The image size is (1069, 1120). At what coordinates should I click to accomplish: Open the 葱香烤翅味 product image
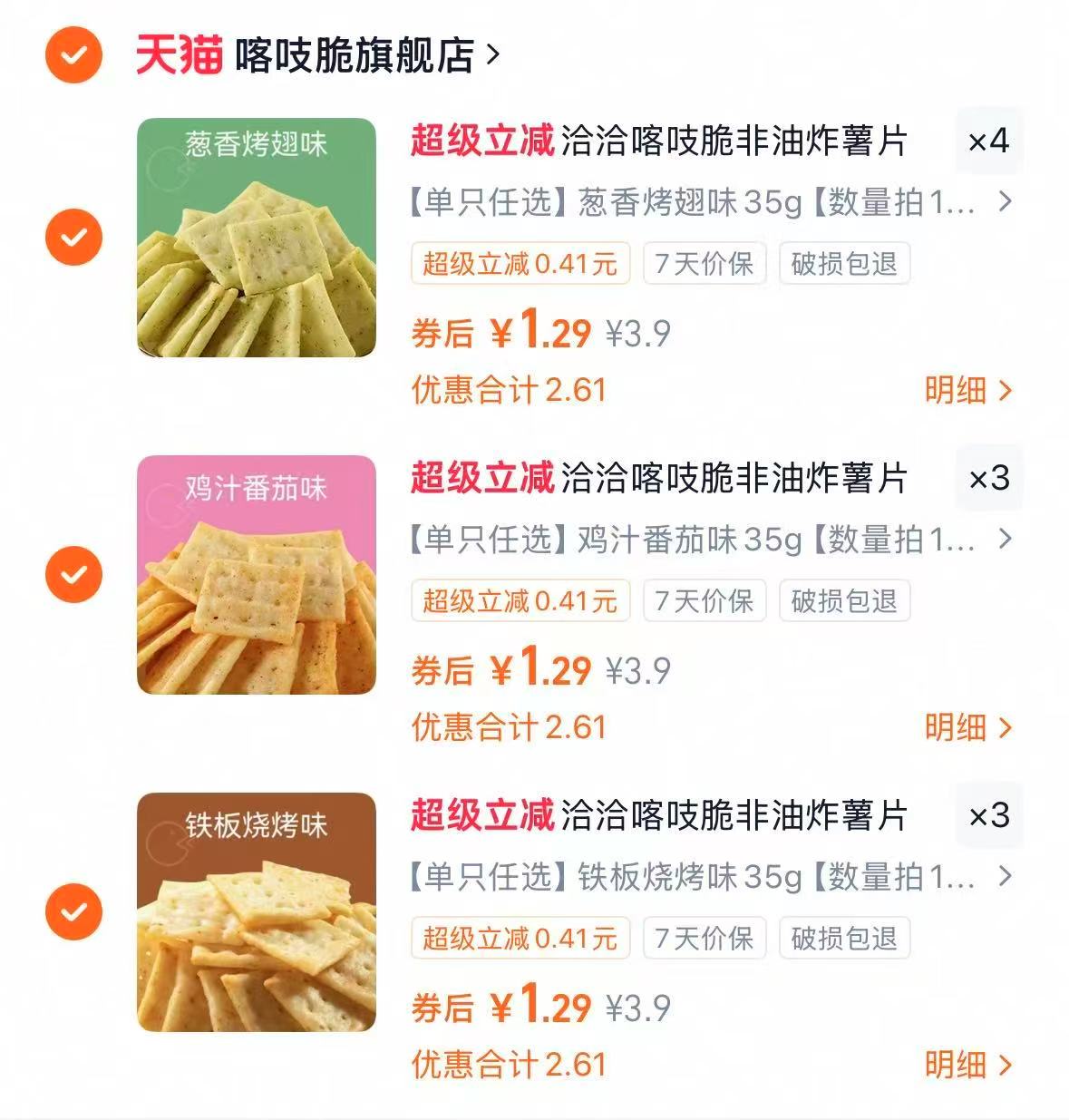tap(257, 238)
